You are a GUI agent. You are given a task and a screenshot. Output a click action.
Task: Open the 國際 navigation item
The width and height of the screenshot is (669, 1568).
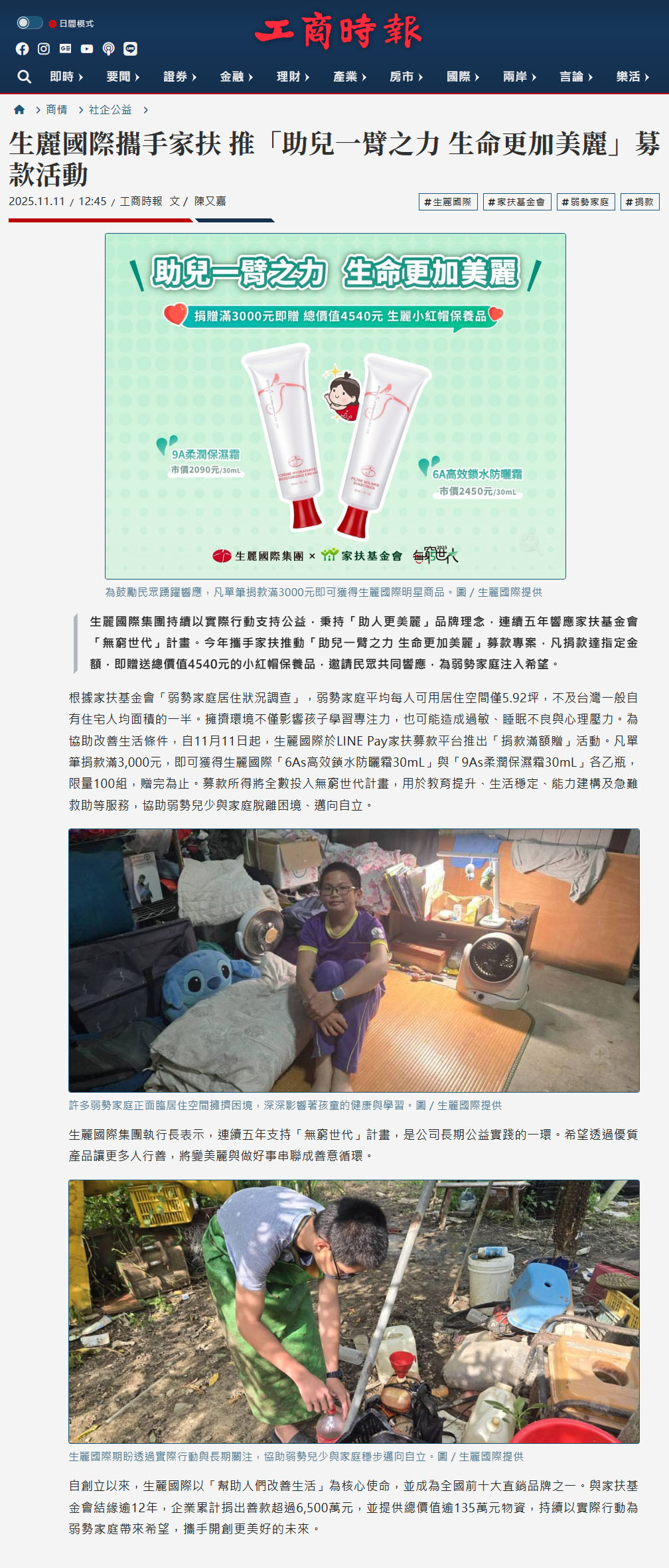click(463, 77)
